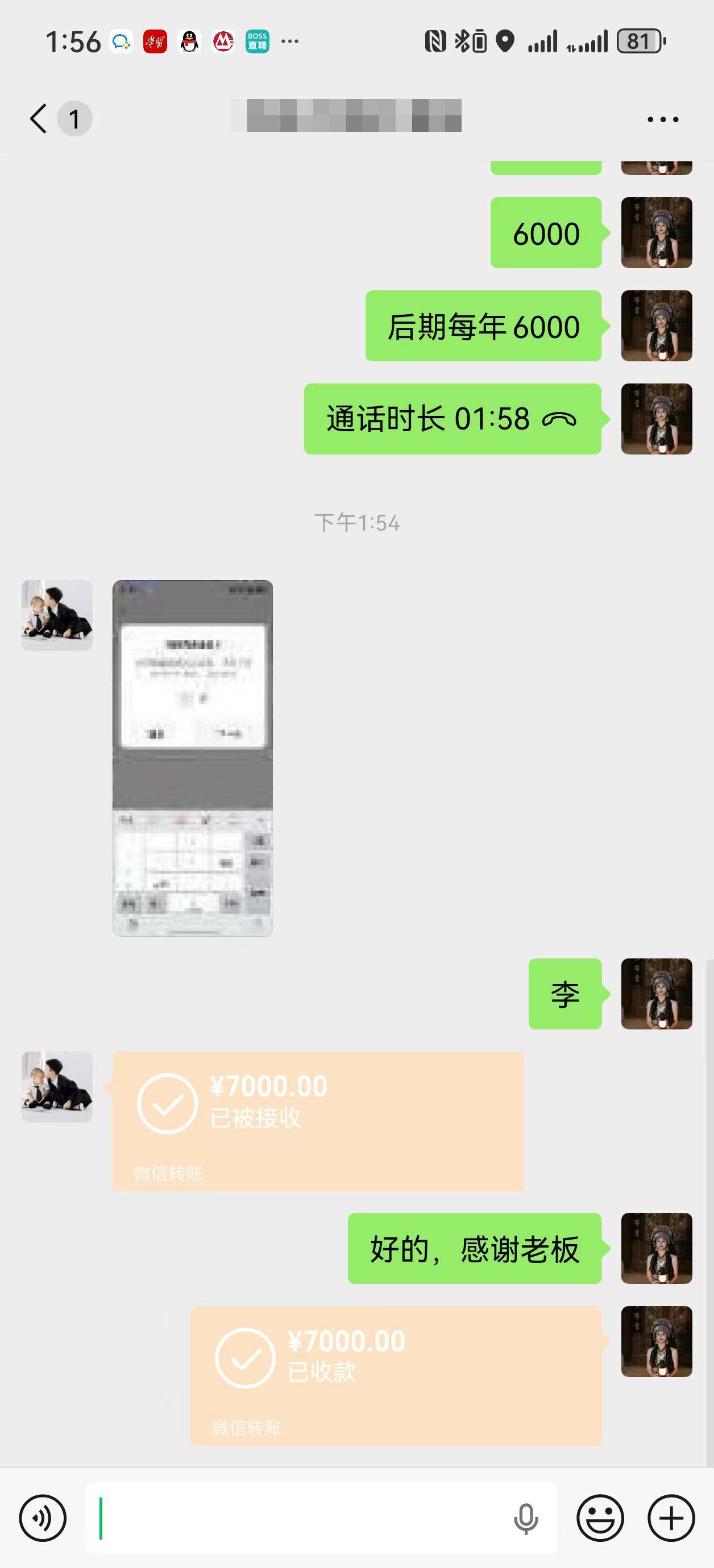Redial from 通话时长 01:58 call record
714x1568 pixels.
point(452,419)
